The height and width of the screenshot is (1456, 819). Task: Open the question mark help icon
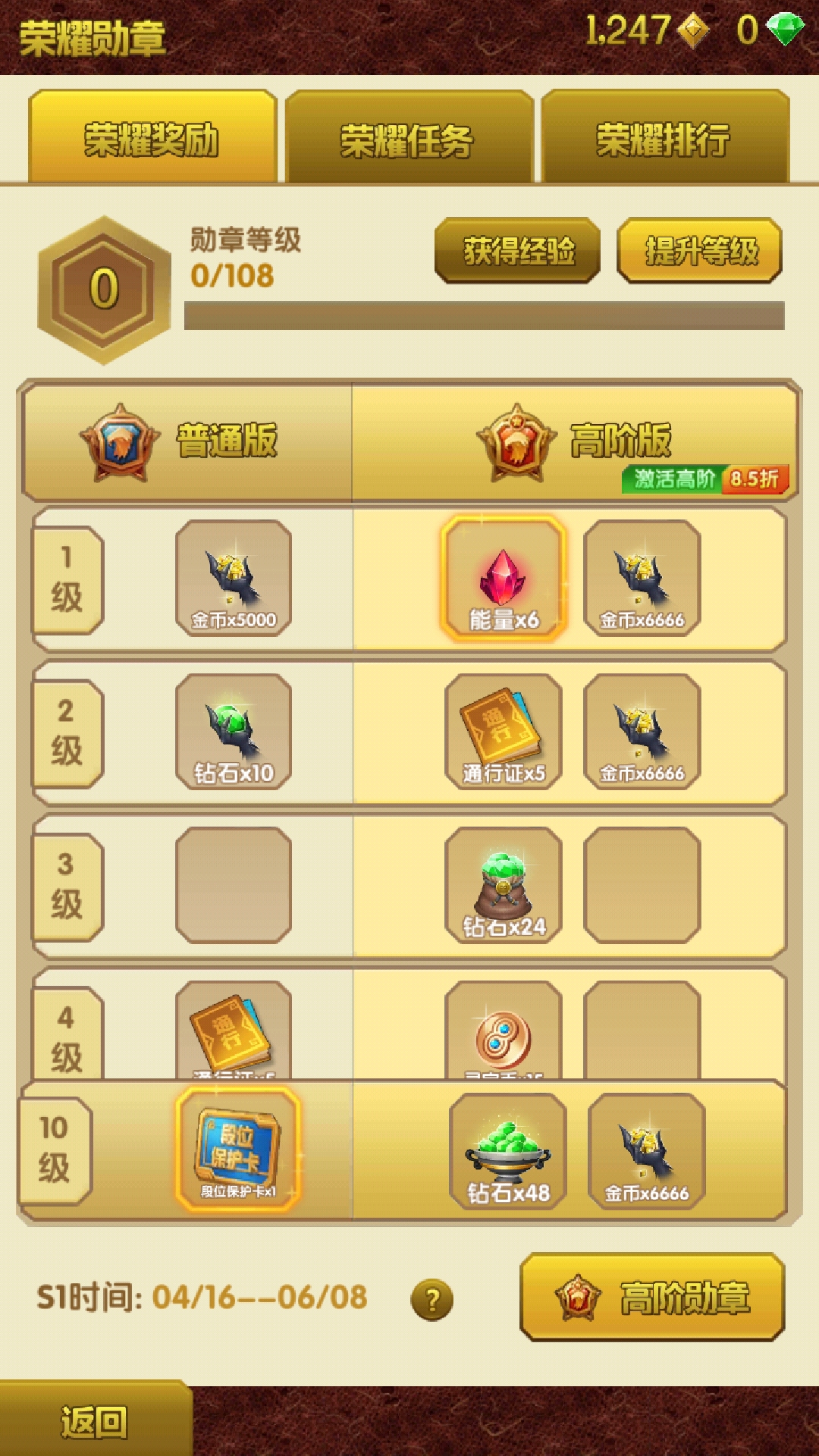click(x=431, y=1300)
